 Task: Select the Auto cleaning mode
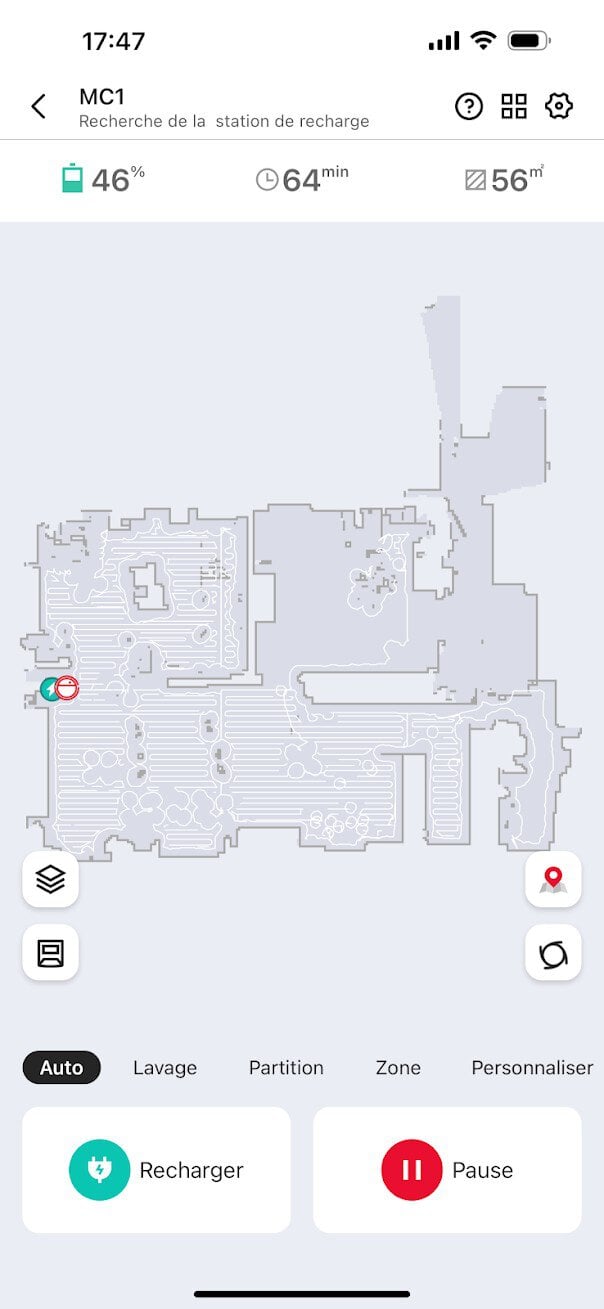point(61,1068)
